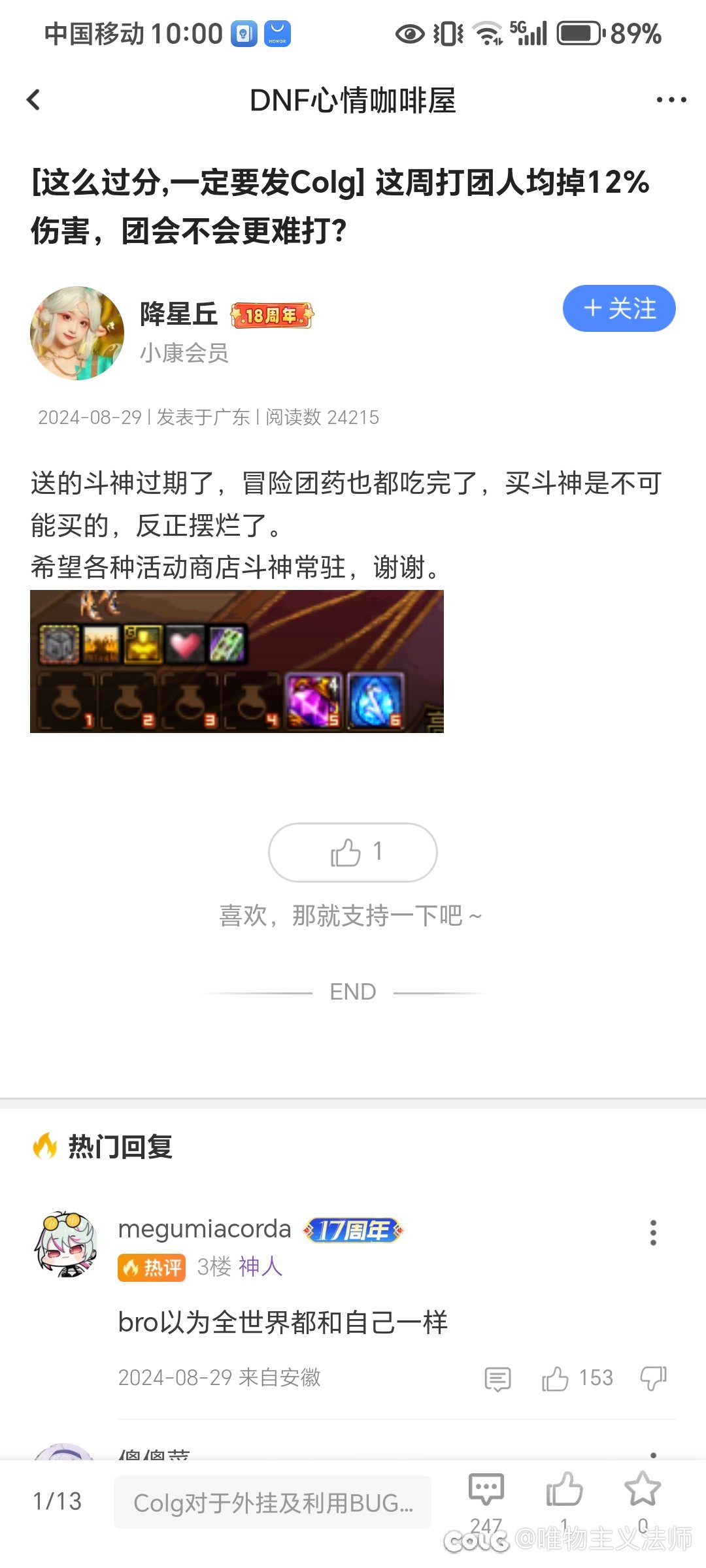Like the post with the thumbs-up pill

352,852
